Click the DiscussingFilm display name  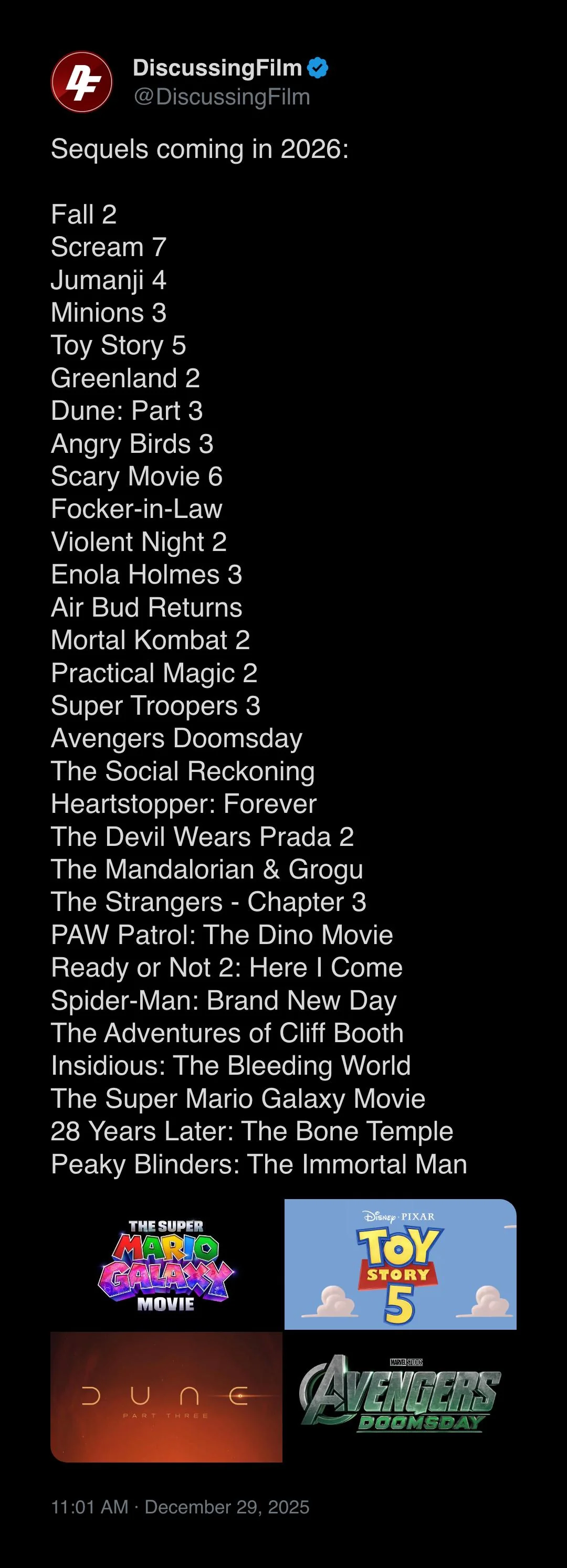pyautogui.click(x=216, y=69)
